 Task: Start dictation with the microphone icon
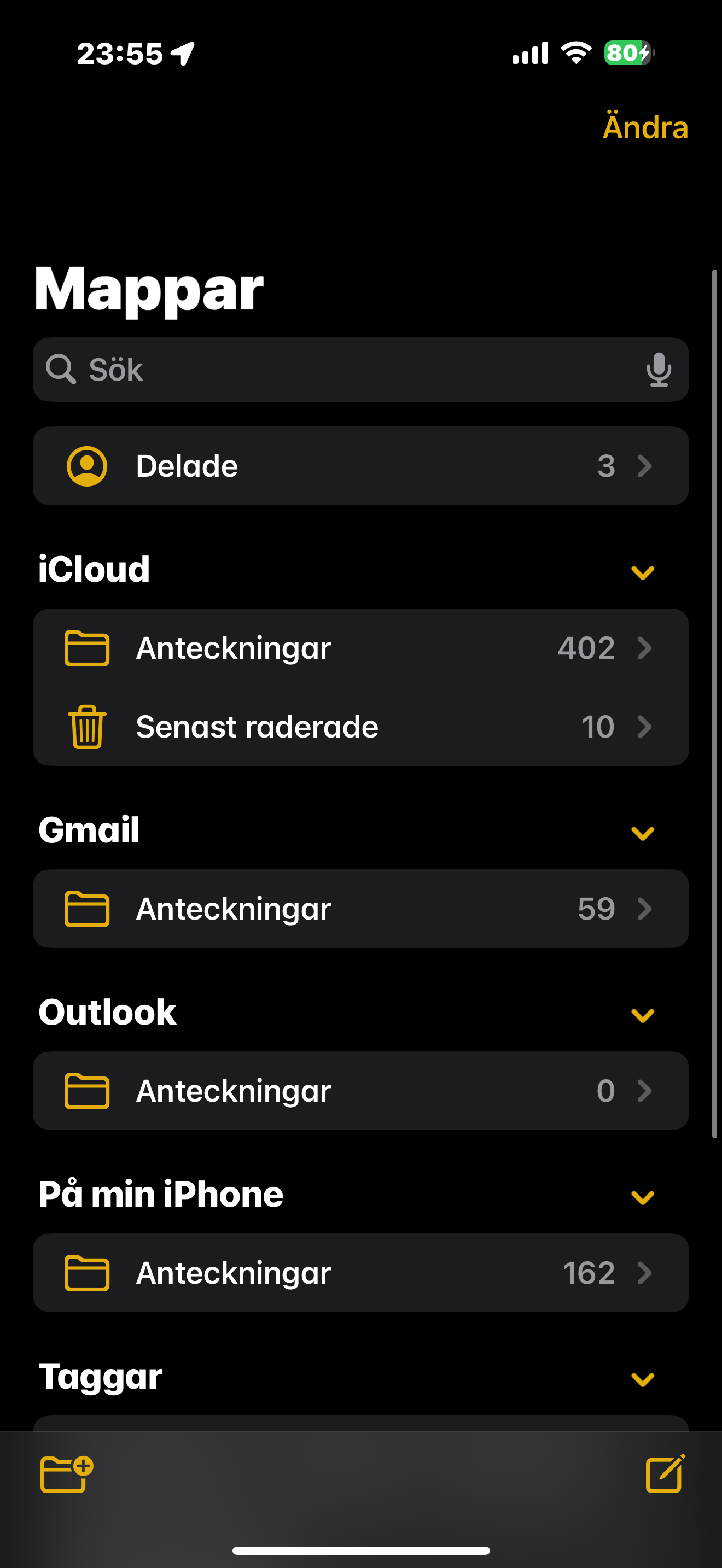tap(659, 370)
